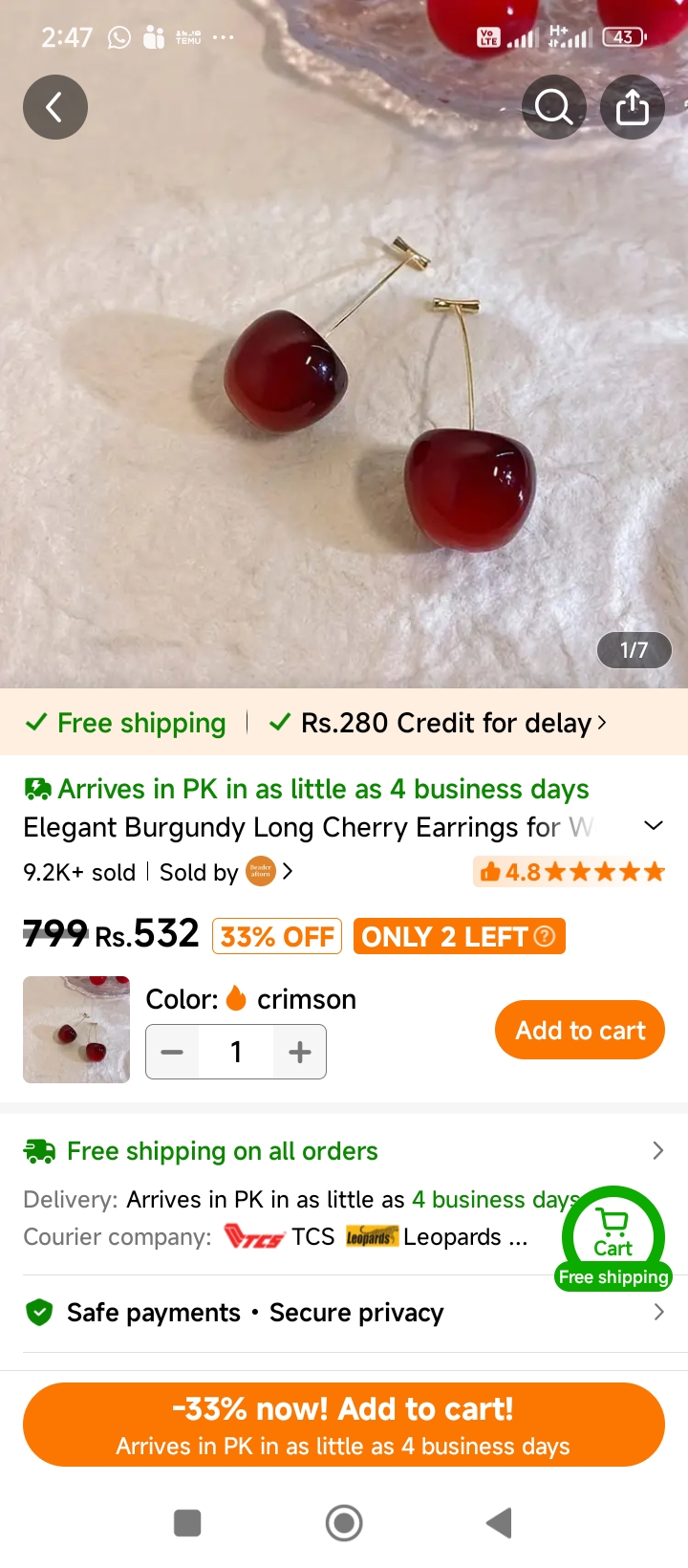Select the crimson color thumbnail
Image resolution: width=688 pixels, height=1568 pixels.
pos(76,1030)
